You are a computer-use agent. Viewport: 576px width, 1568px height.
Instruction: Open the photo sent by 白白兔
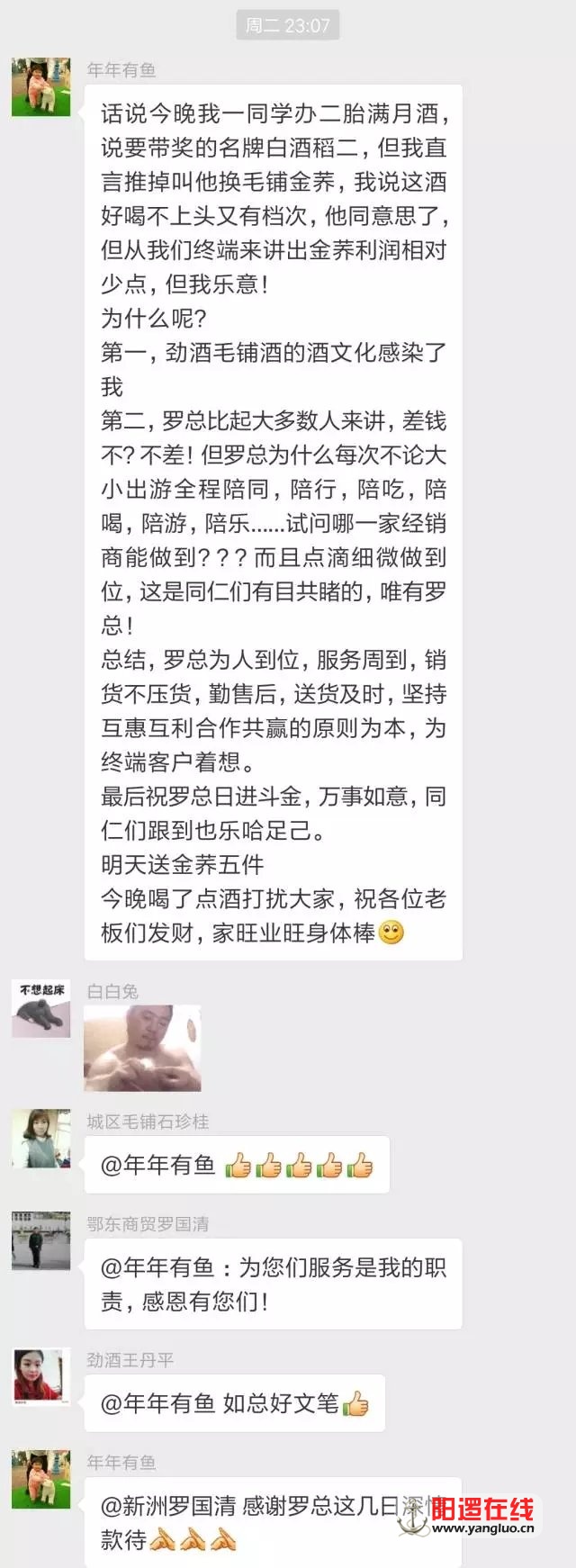tap(142, 1048)
